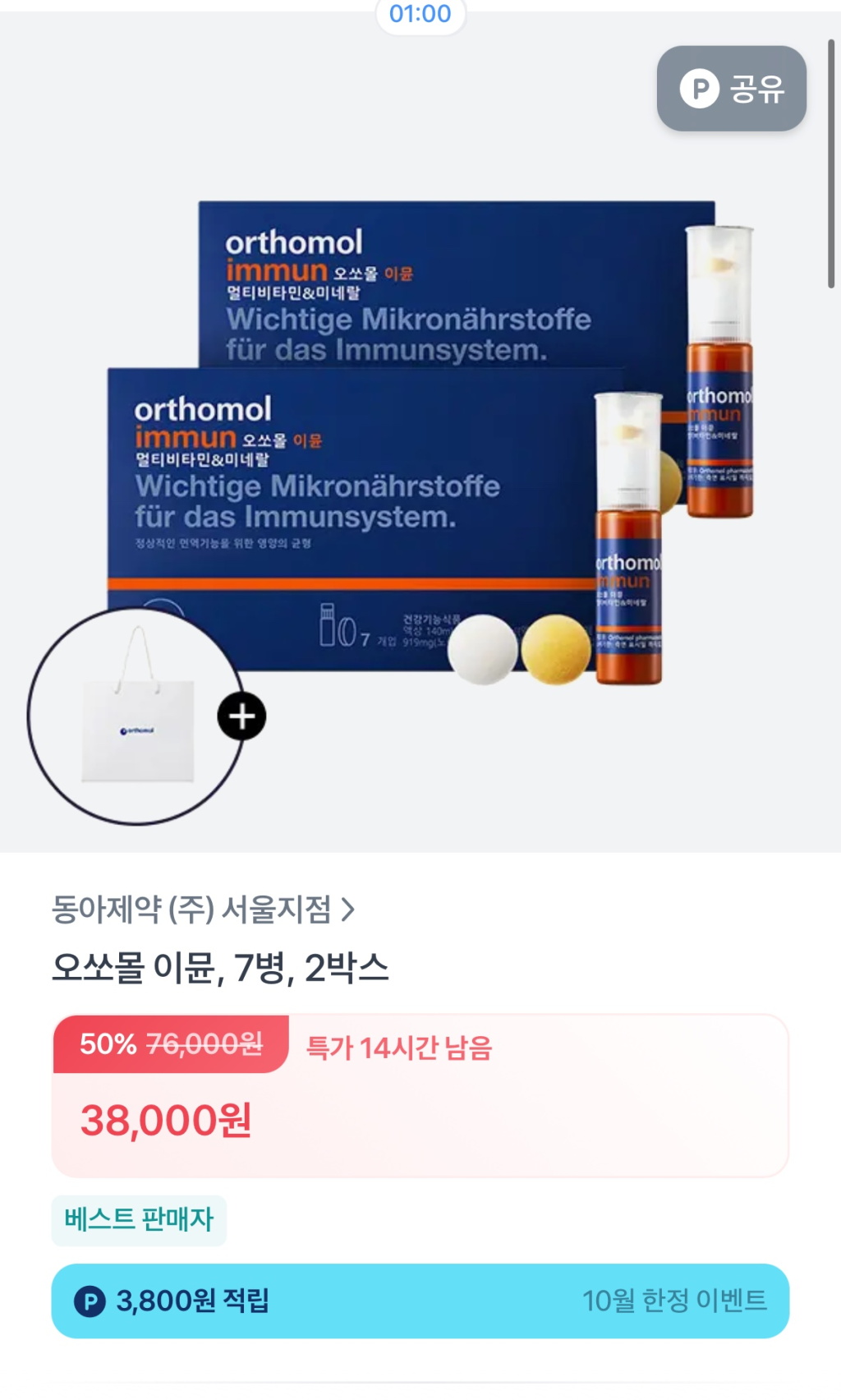Tap the 공유 share button
The height and width of the screenshot is (1400, 841).
731,89
